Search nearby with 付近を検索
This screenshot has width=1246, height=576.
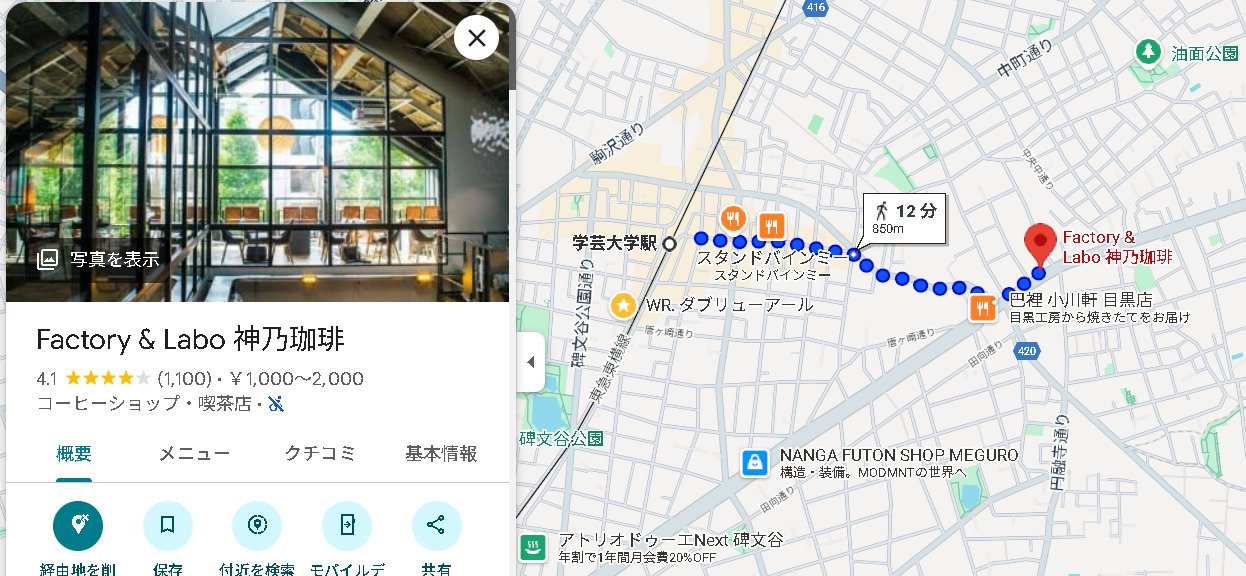(x=257, y=526)
